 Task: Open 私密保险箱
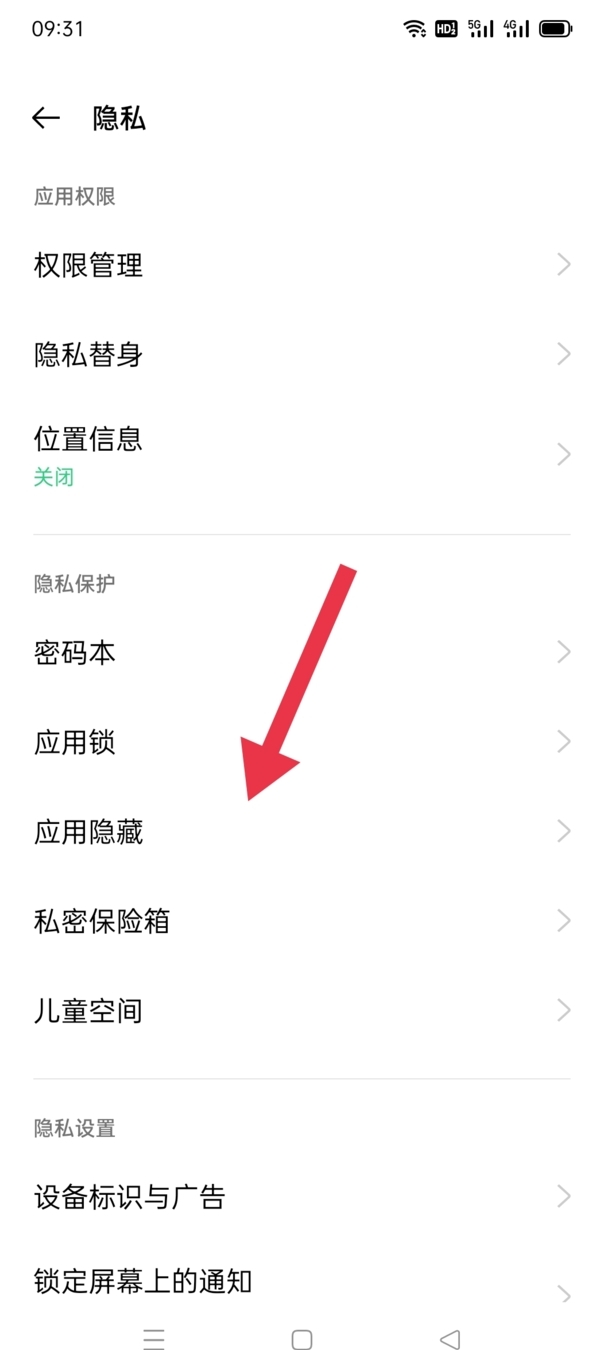tap(306, 921)
